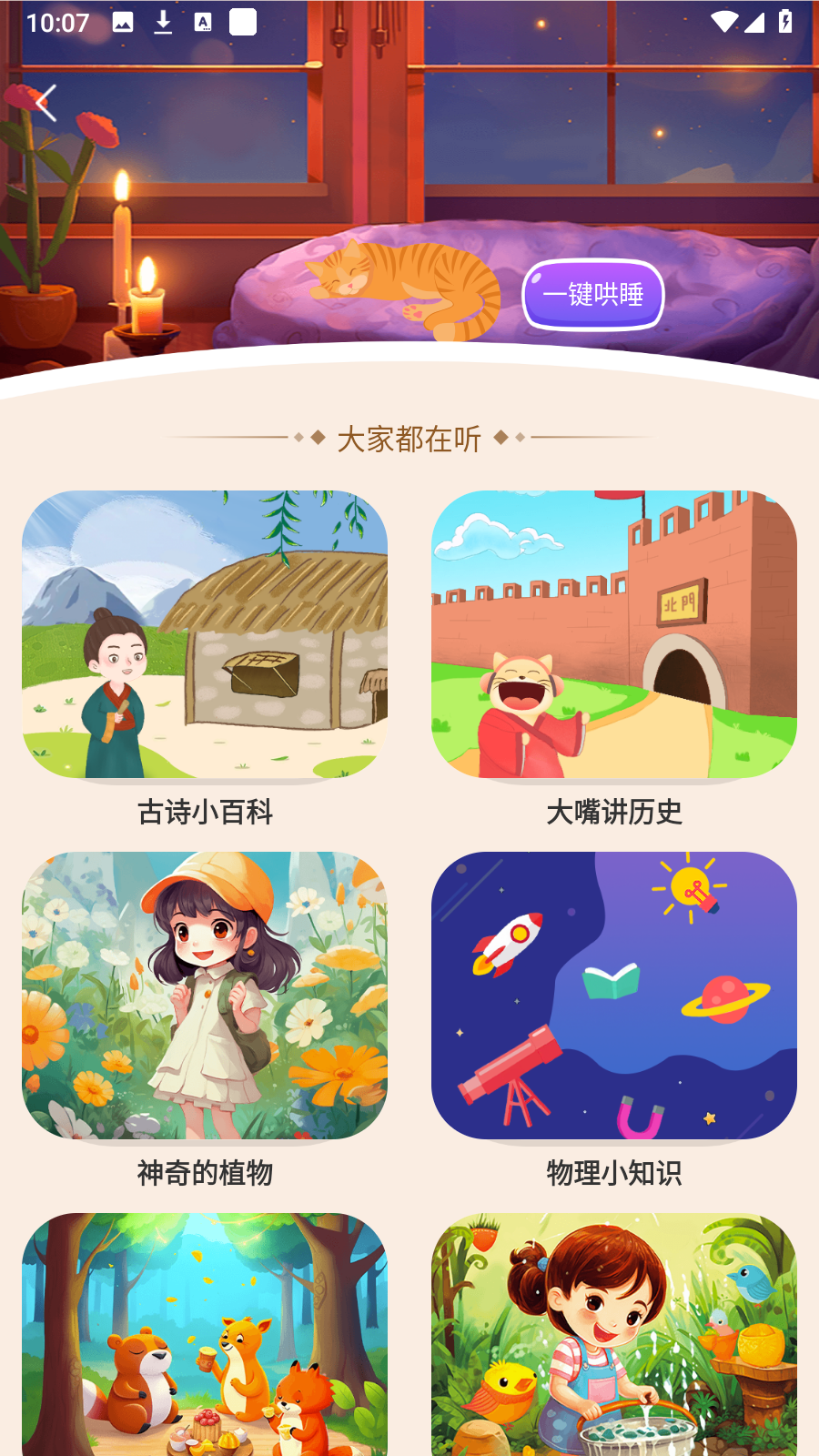Select the 古诗小百科 title label
The height and width of the screenshot is (1456, 819).
coord(205,813)
